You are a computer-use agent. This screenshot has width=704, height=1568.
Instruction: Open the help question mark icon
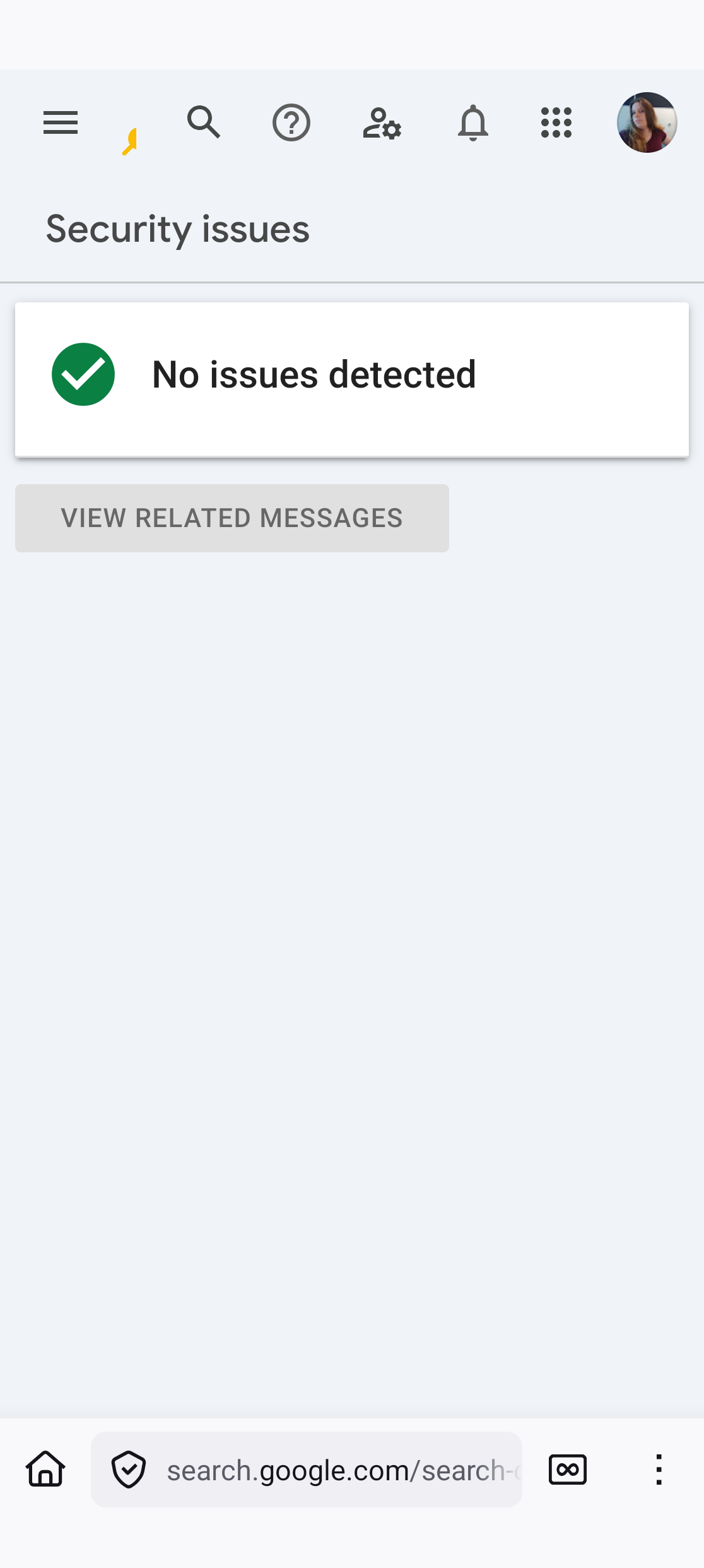click(x=291, y=122)
